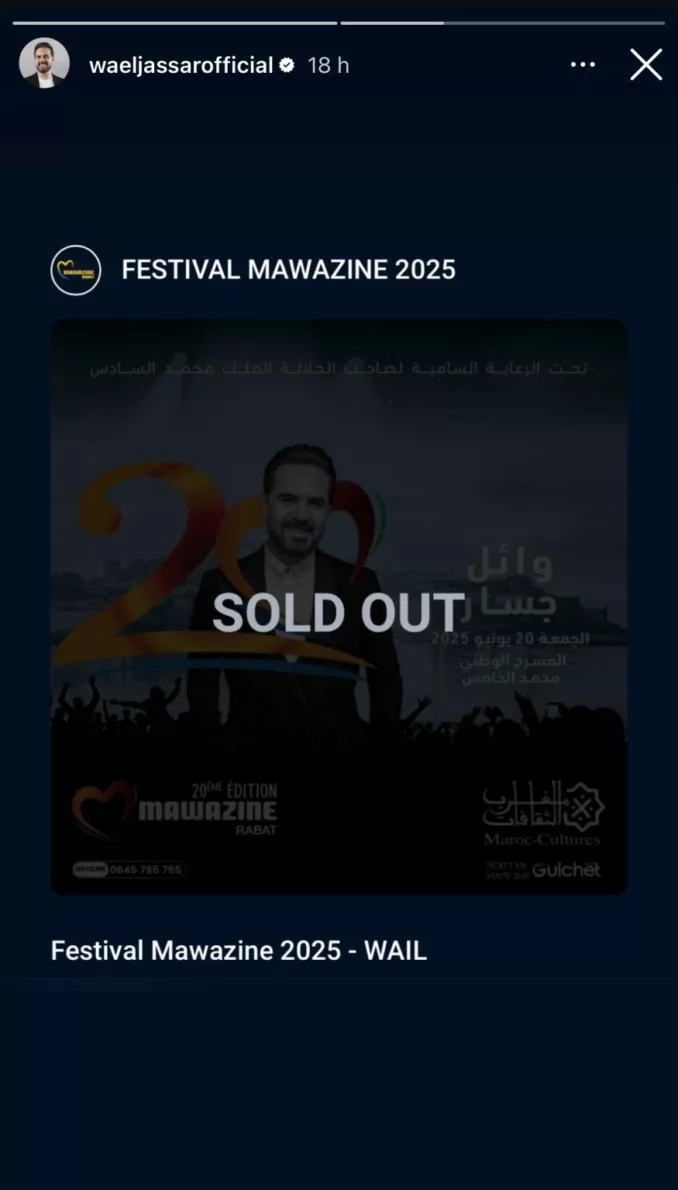Open the sold-out Mawazine event poster tile

[x=339, y=607]
